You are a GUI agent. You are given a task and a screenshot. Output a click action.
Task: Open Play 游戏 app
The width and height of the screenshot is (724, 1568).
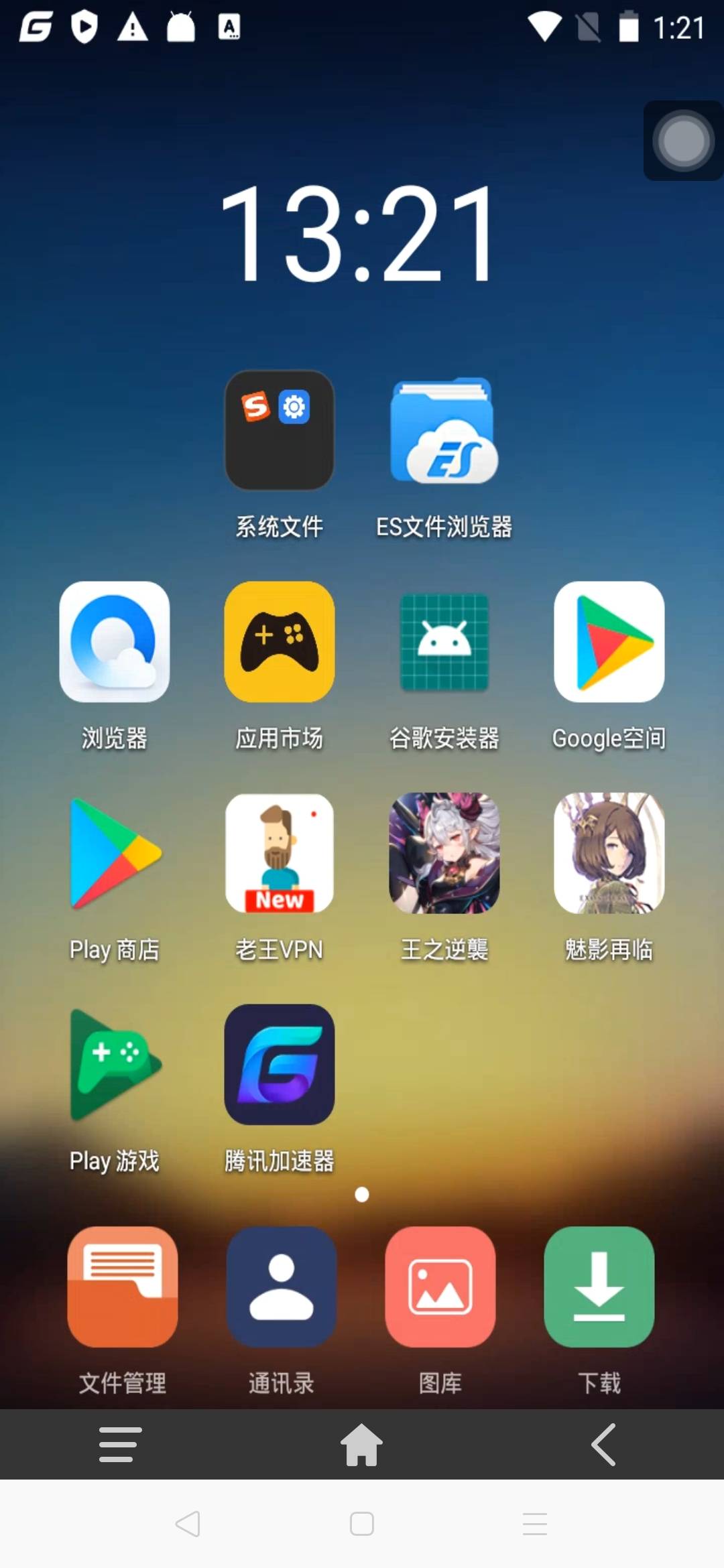[114, 1064]
